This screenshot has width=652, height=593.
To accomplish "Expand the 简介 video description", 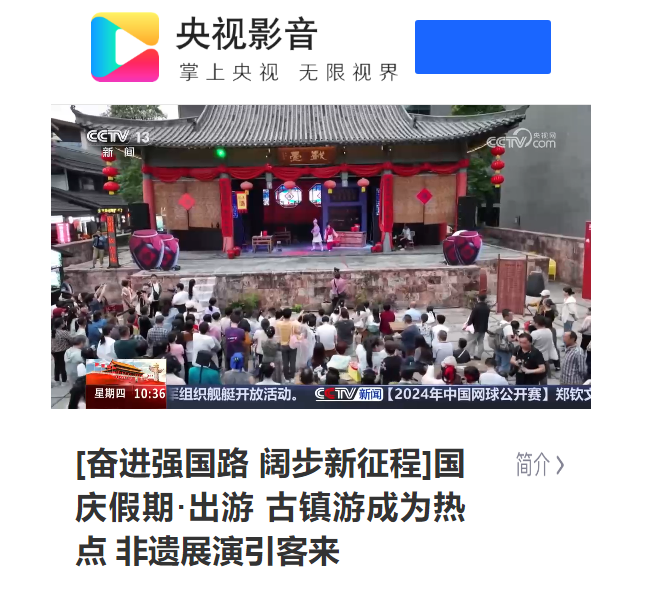I will pyautogui.click(x=540, y=465).
